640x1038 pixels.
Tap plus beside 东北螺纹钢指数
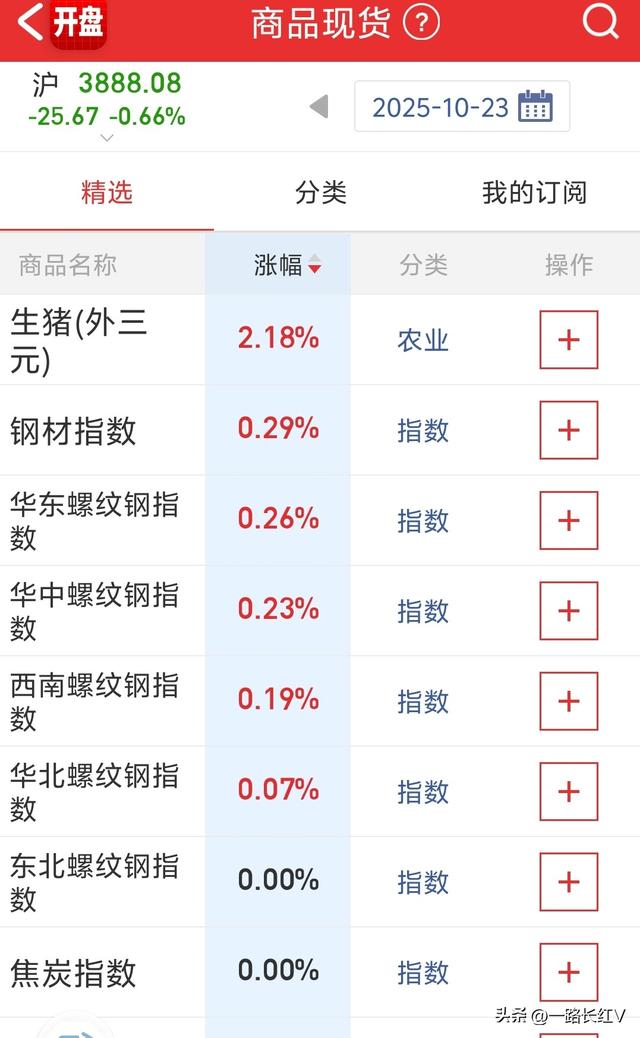click(x=568, y=882)
